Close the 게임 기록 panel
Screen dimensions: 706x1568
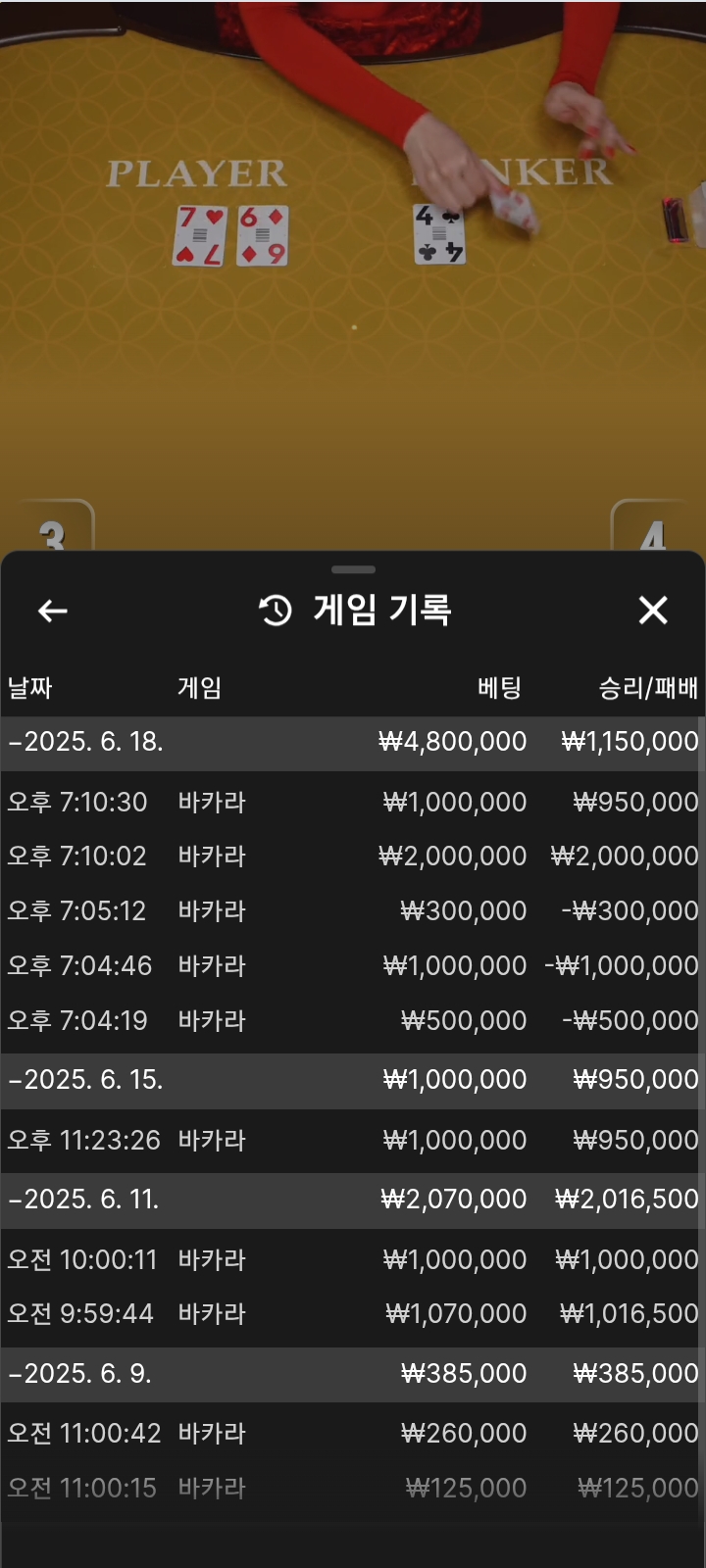(x=653, y=611)
